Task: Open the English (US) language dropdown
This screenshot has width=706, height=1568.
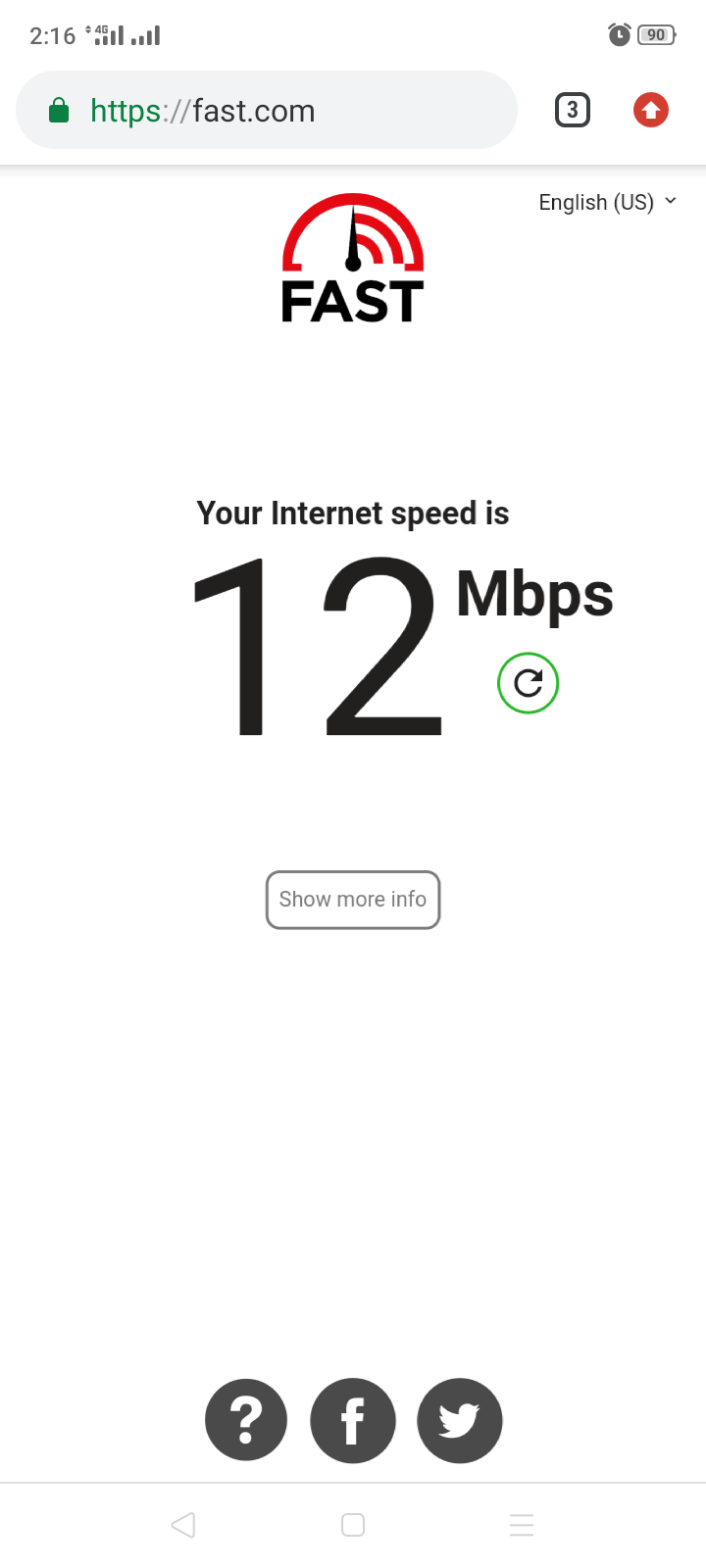Action: [608, 202]
